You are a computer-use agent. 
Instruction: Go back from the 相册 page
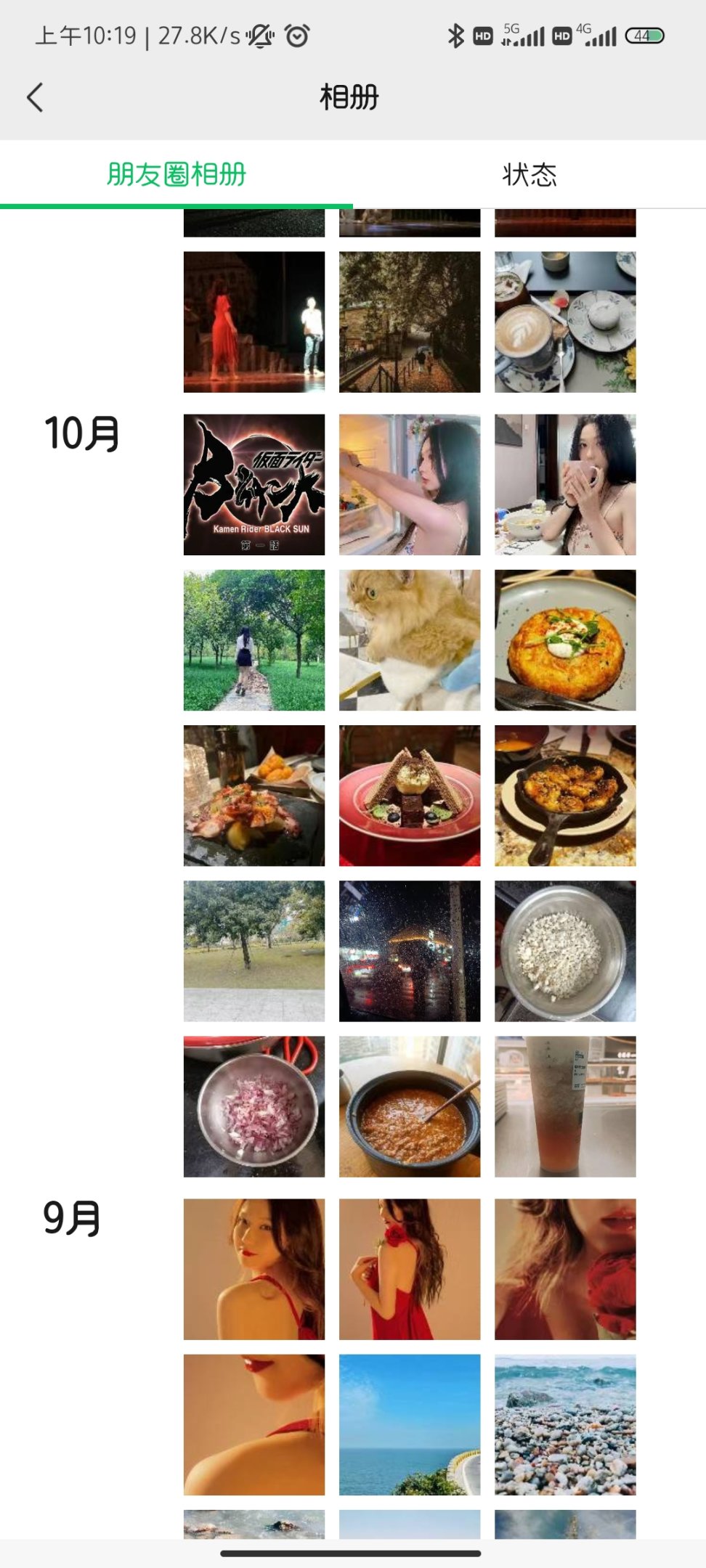[35, 97]
